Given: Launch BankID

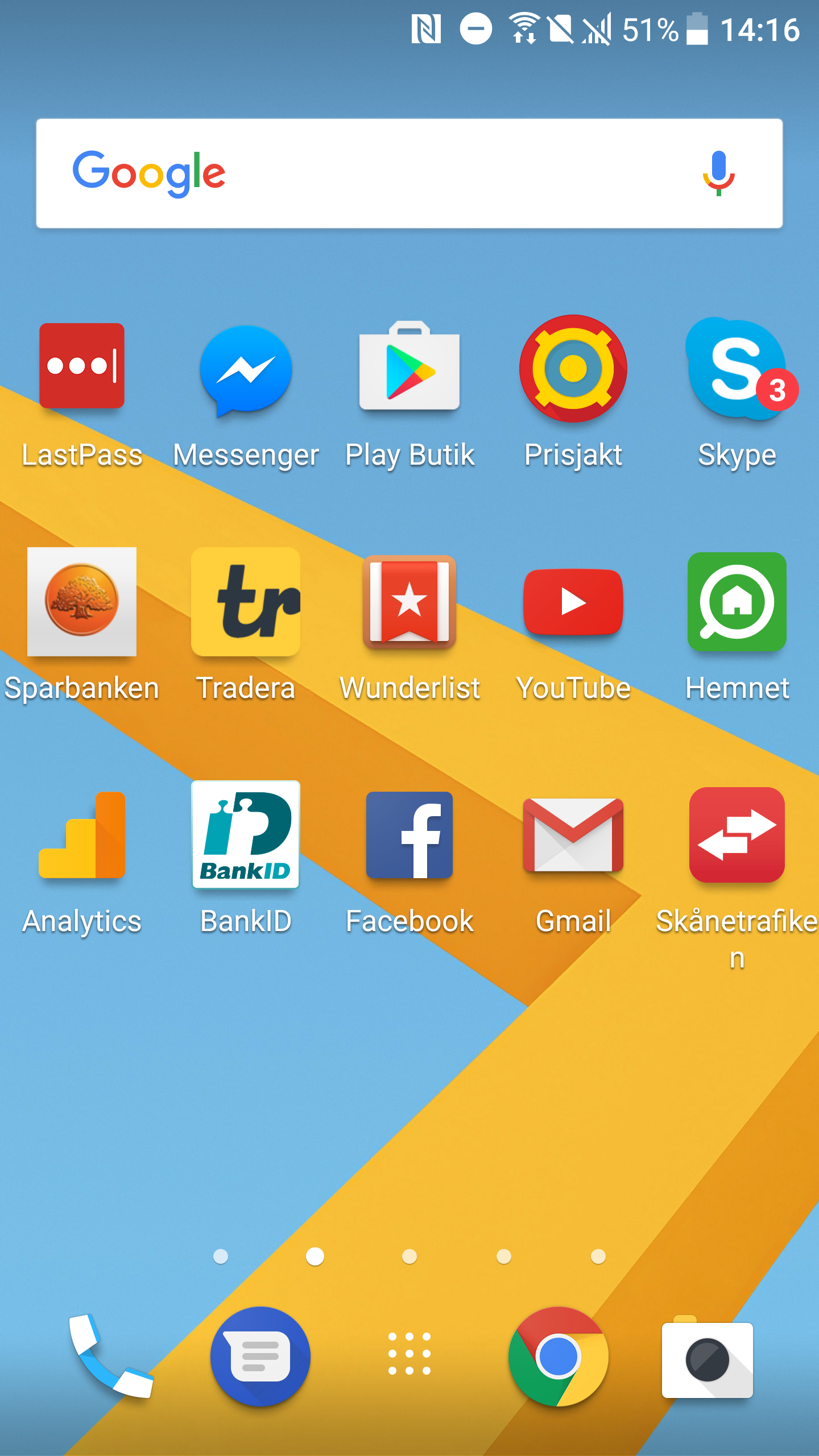Looking at the screenshot, I should click(x=246, y=835).
